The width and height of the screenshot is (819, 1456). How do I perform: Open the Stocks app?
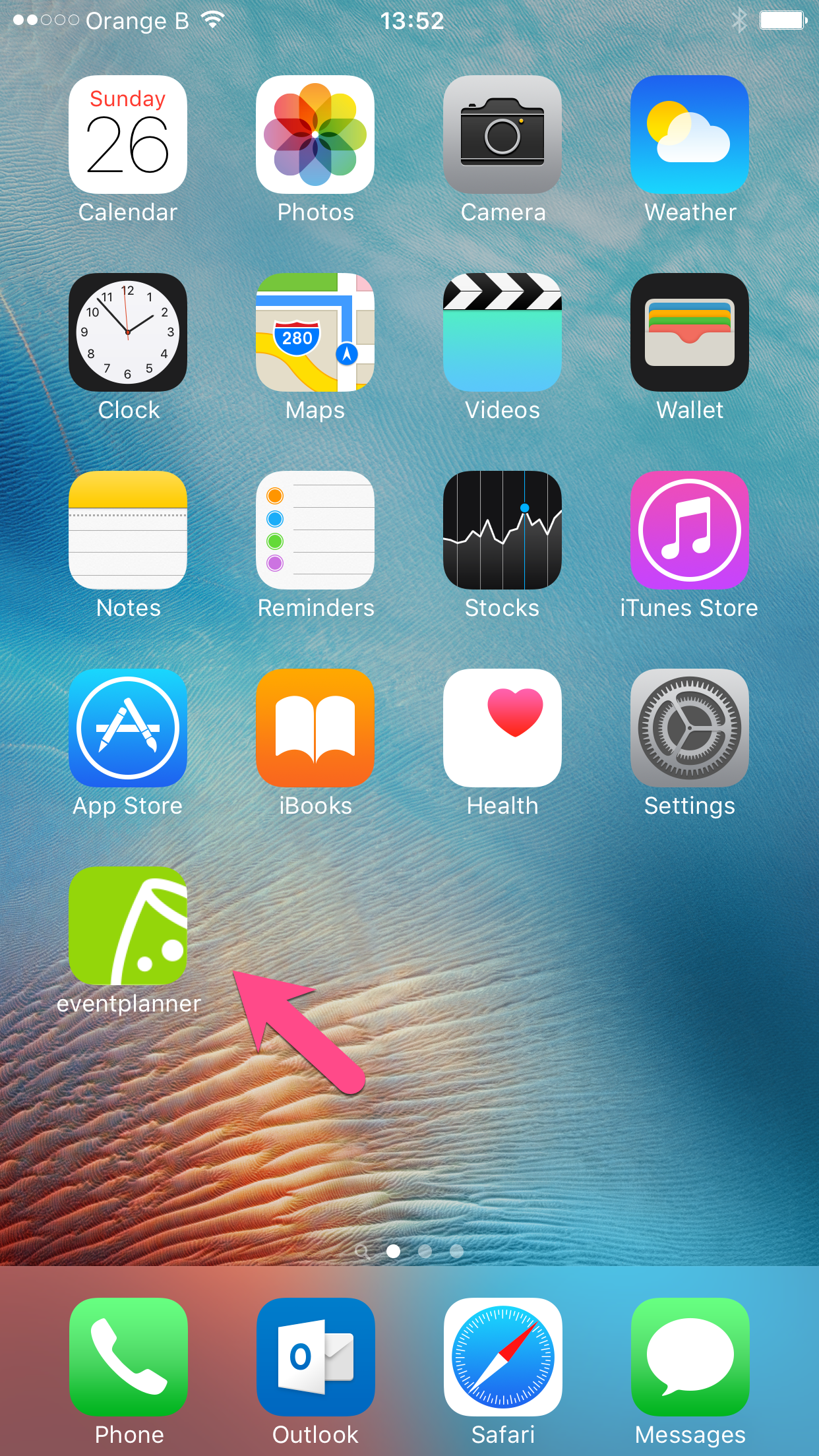[x=502, y=530]
